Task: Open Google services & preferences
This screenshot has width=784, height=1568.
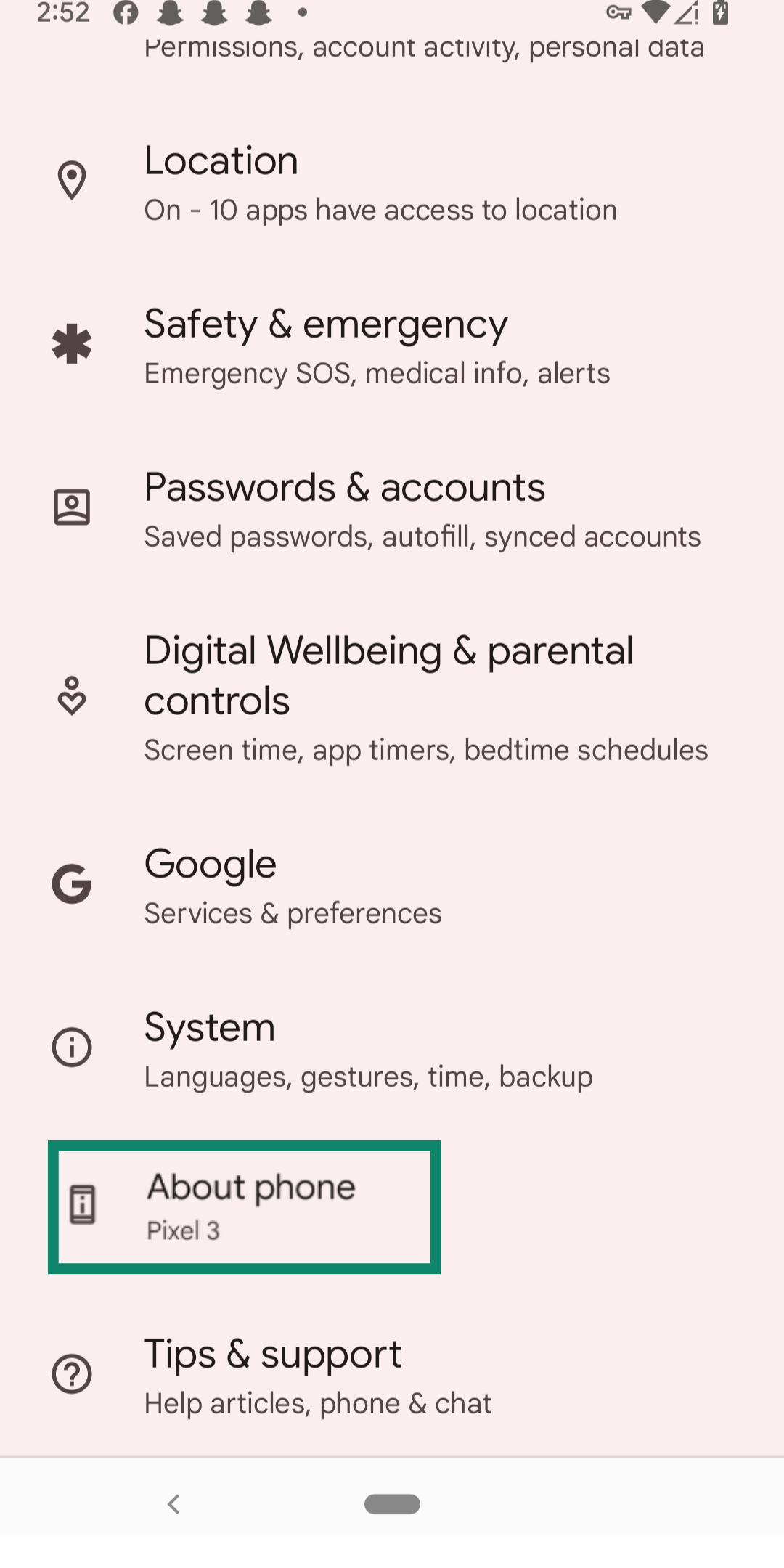Action: click(x=293, y=886)
